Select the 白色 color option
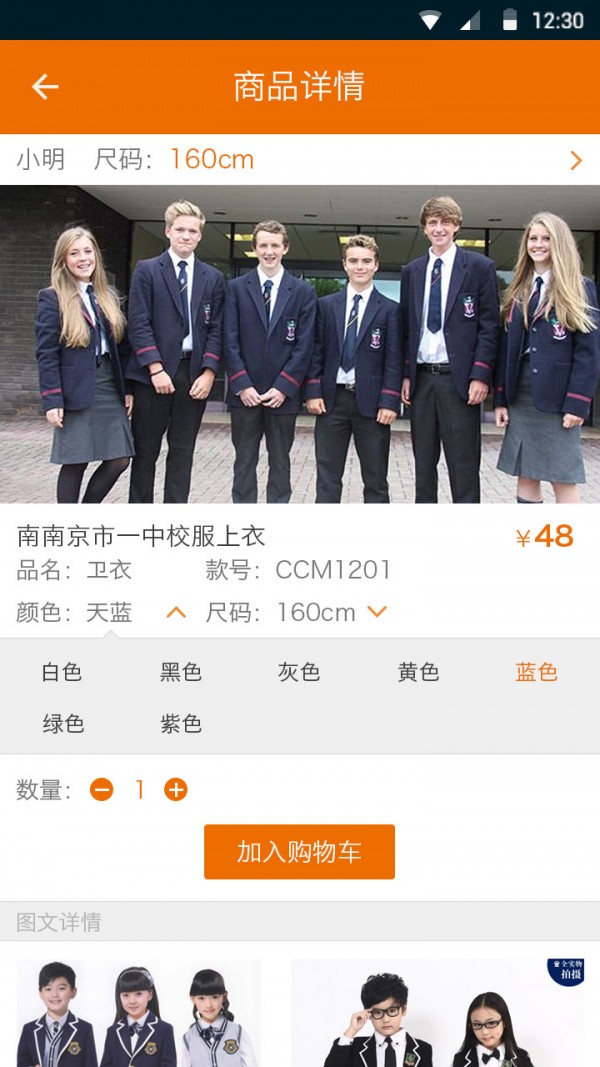Screen dimensions: 600x1067 click(x=62, y=672)
